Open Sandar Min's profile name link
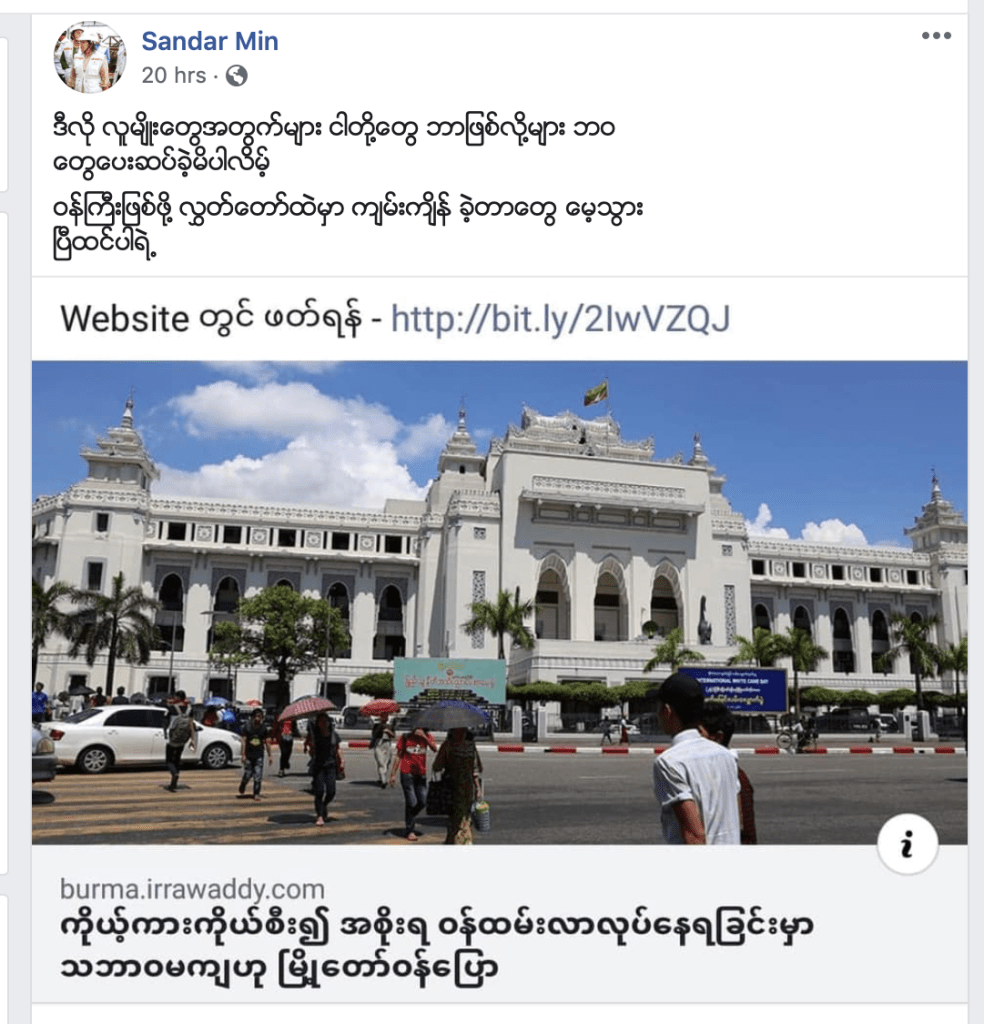 click(210, 41)
